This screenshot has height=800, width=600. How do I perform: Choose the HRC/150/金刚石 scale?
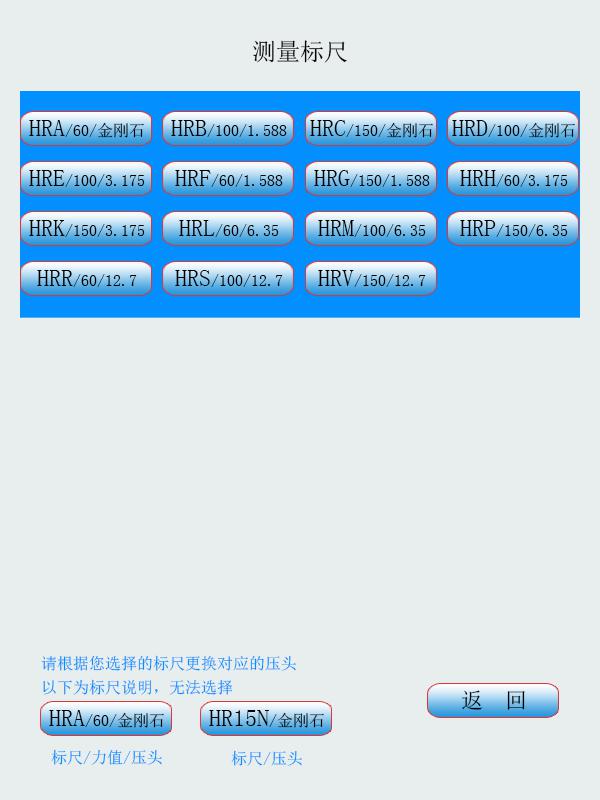click(371, 129)
